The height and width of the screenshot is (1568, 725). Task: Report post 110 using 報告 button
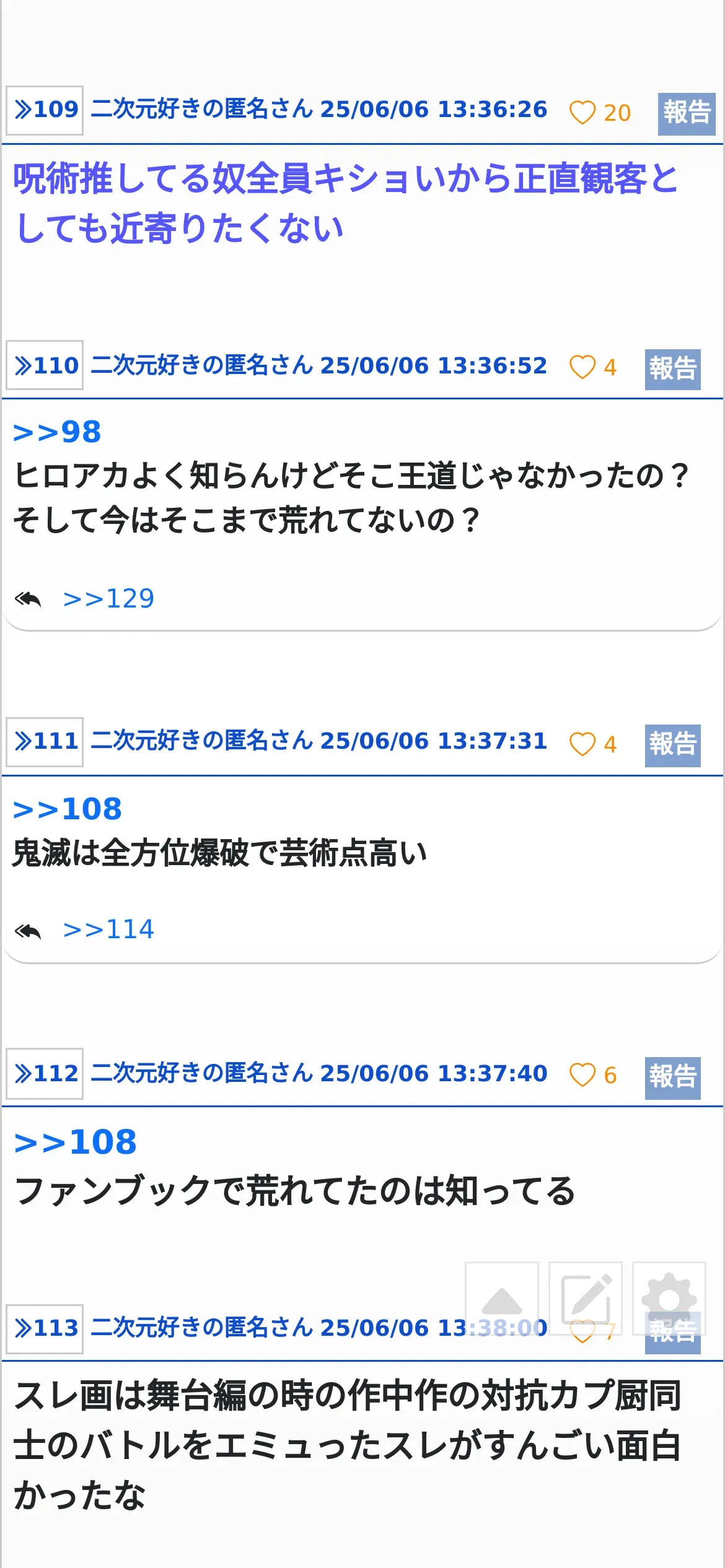(x=672, y=370)
